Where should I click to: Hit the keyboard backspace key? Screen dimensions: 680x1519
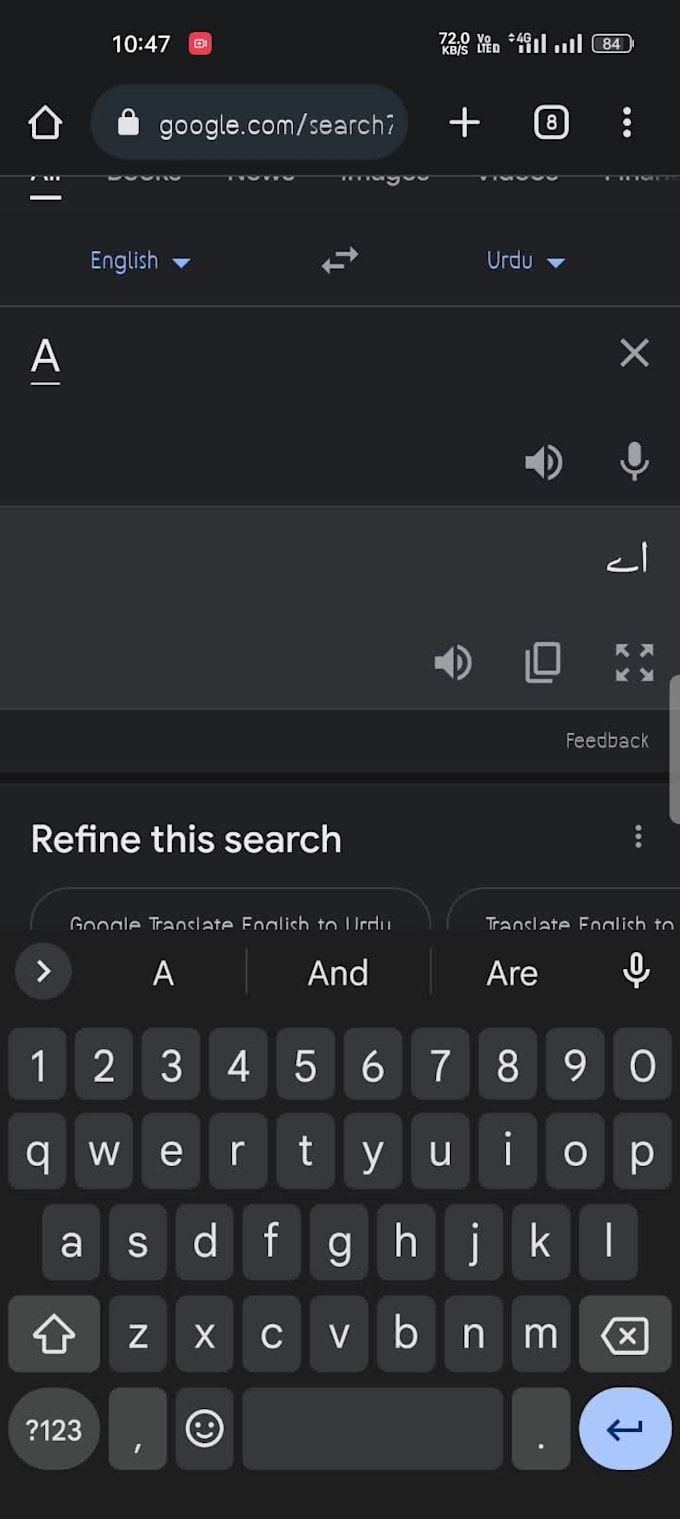(625, 1335)
